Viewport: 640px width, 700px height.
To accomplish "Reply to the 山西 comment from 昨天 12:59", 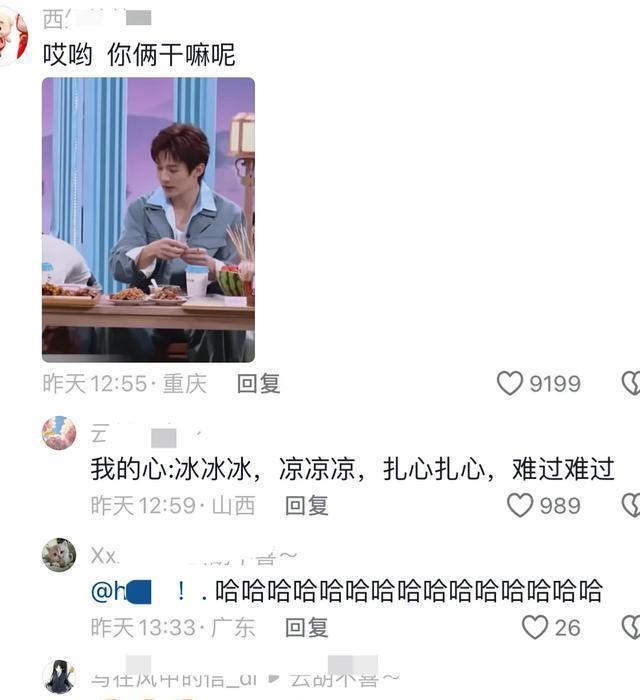I will [306, 505].
